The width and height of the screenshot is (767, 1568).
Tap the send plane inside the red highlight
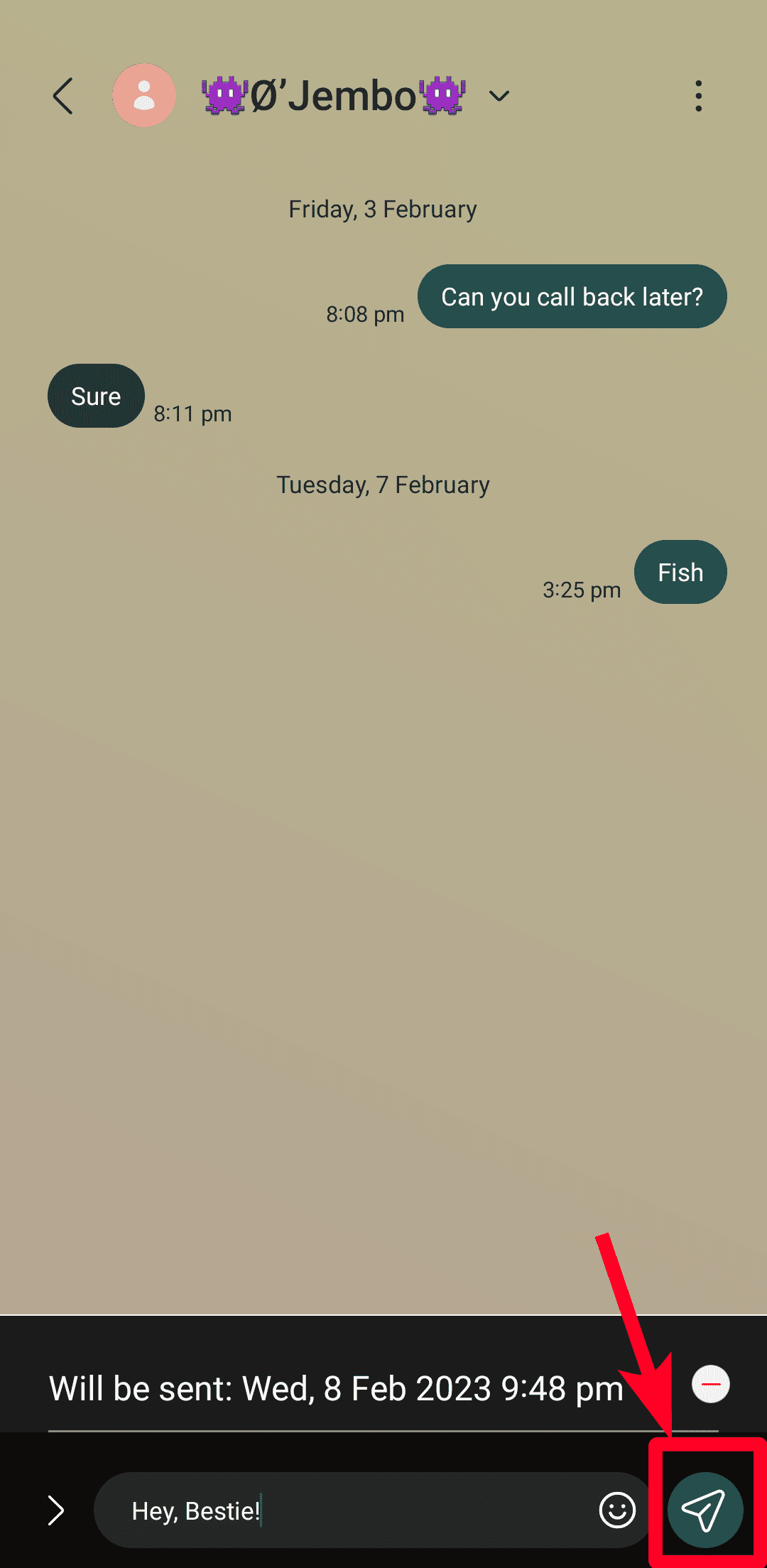[705, 1510]
